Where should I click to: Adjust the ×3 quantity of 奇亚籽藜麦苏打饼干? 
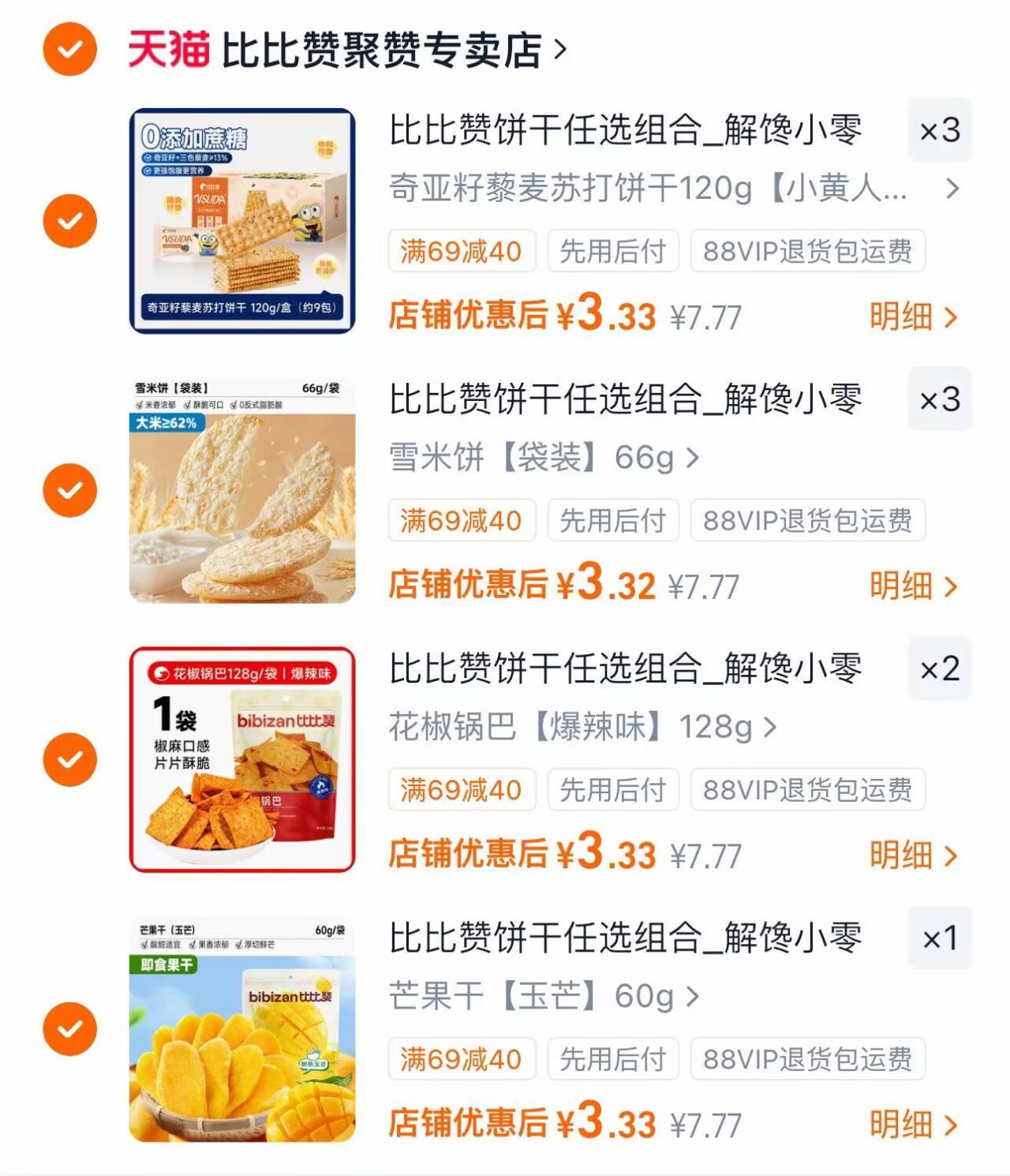point(940,130)
